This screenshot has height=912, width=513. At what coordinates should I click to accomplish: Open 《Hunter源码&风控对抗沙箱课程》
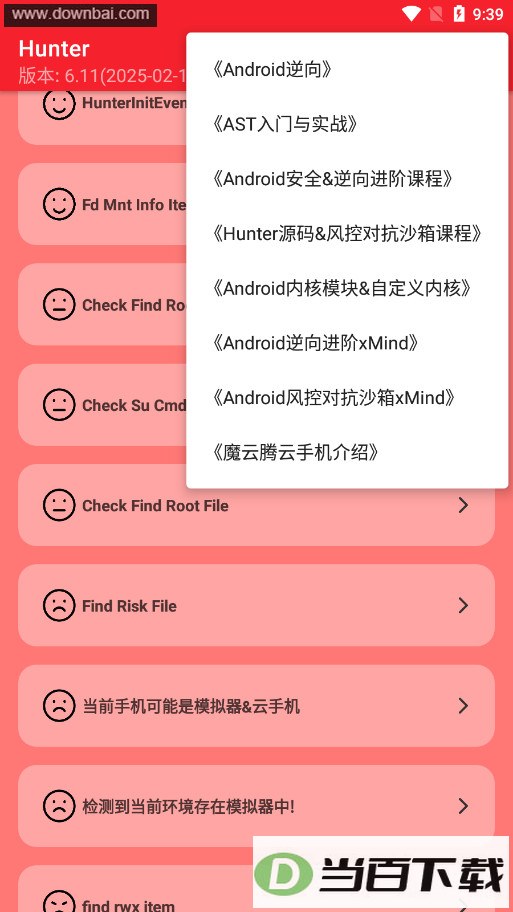pos(347,234)
